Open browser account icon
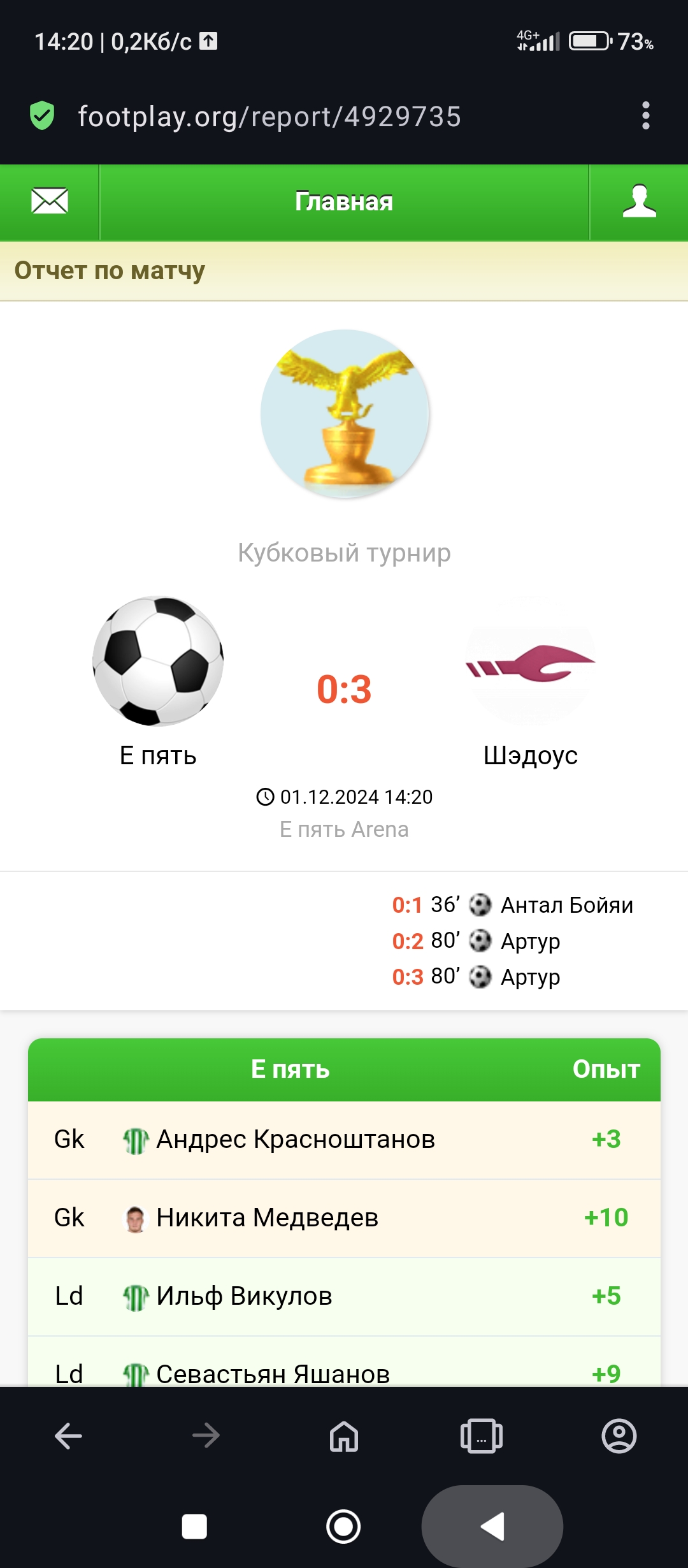688x1568 pixels. [x=619, y=1437]
